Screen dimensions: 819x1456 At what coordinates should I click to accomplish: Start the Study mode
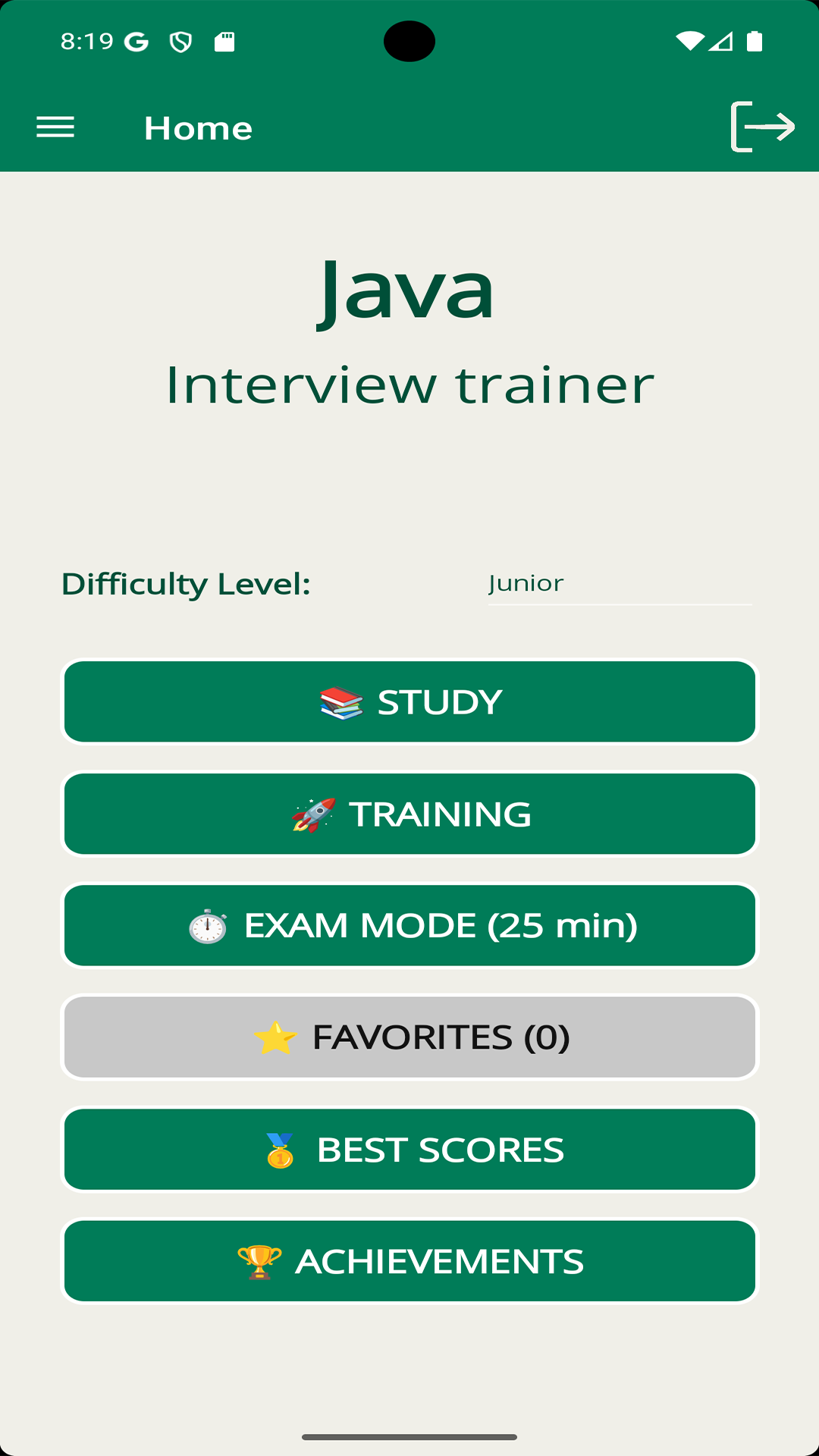tap(409, 701)
